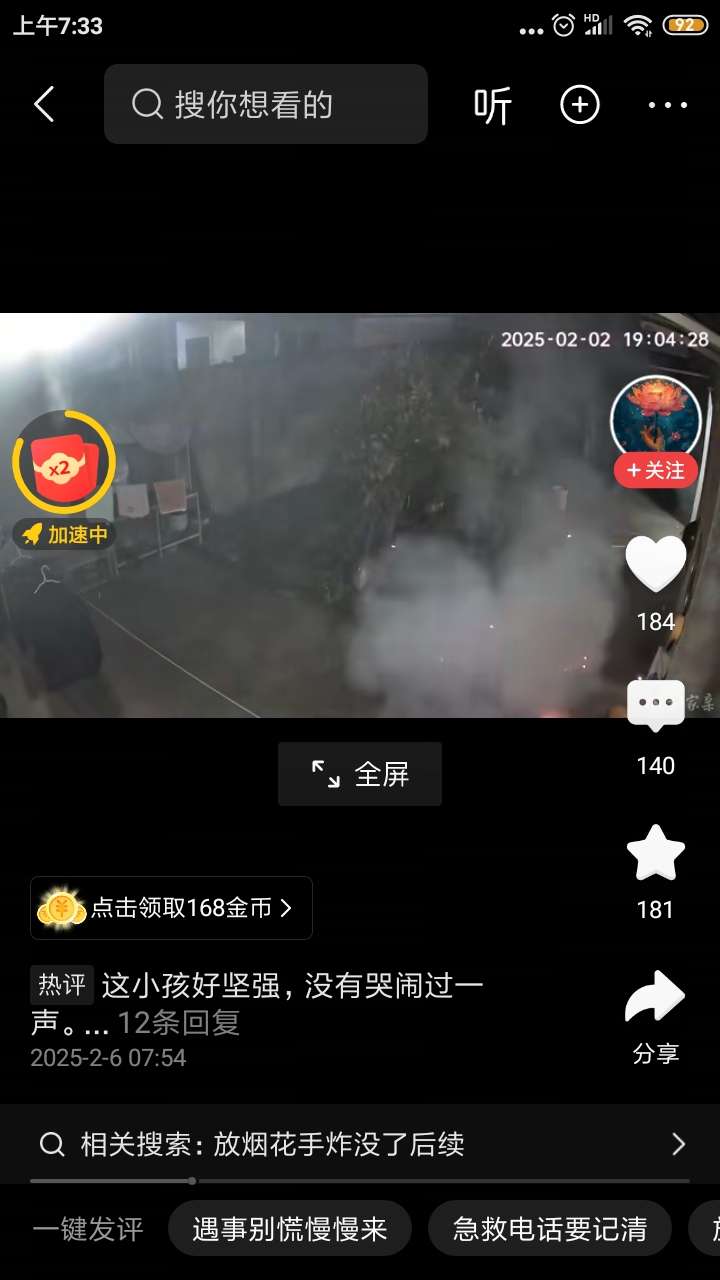Choose quick comment 急救电话要记清
The width and height of the screenshot is (720, 1280).
[x=549, y=1228]
